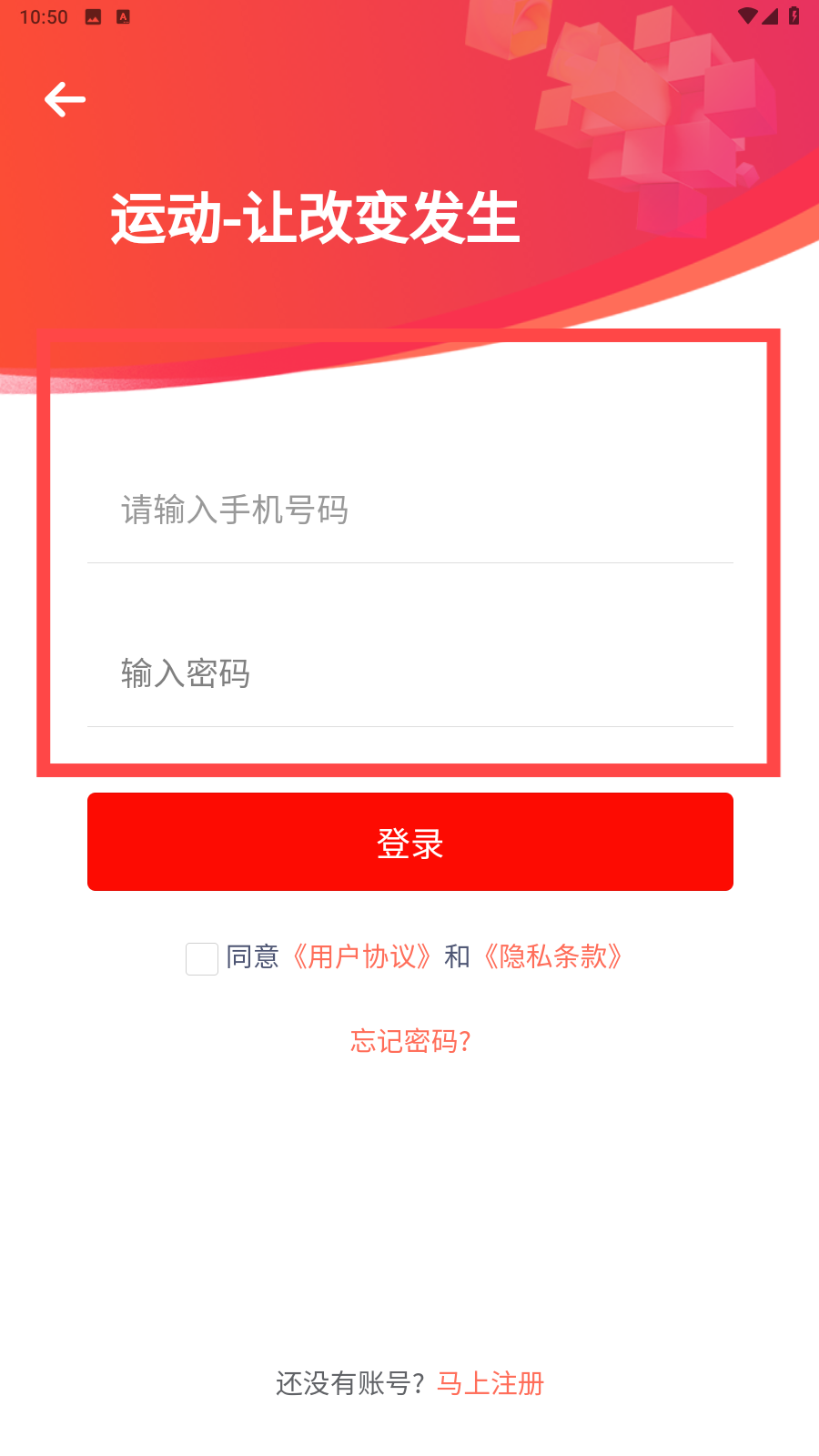Focus the password field 输入密码
819x1456 pixels.
[410, 673]
